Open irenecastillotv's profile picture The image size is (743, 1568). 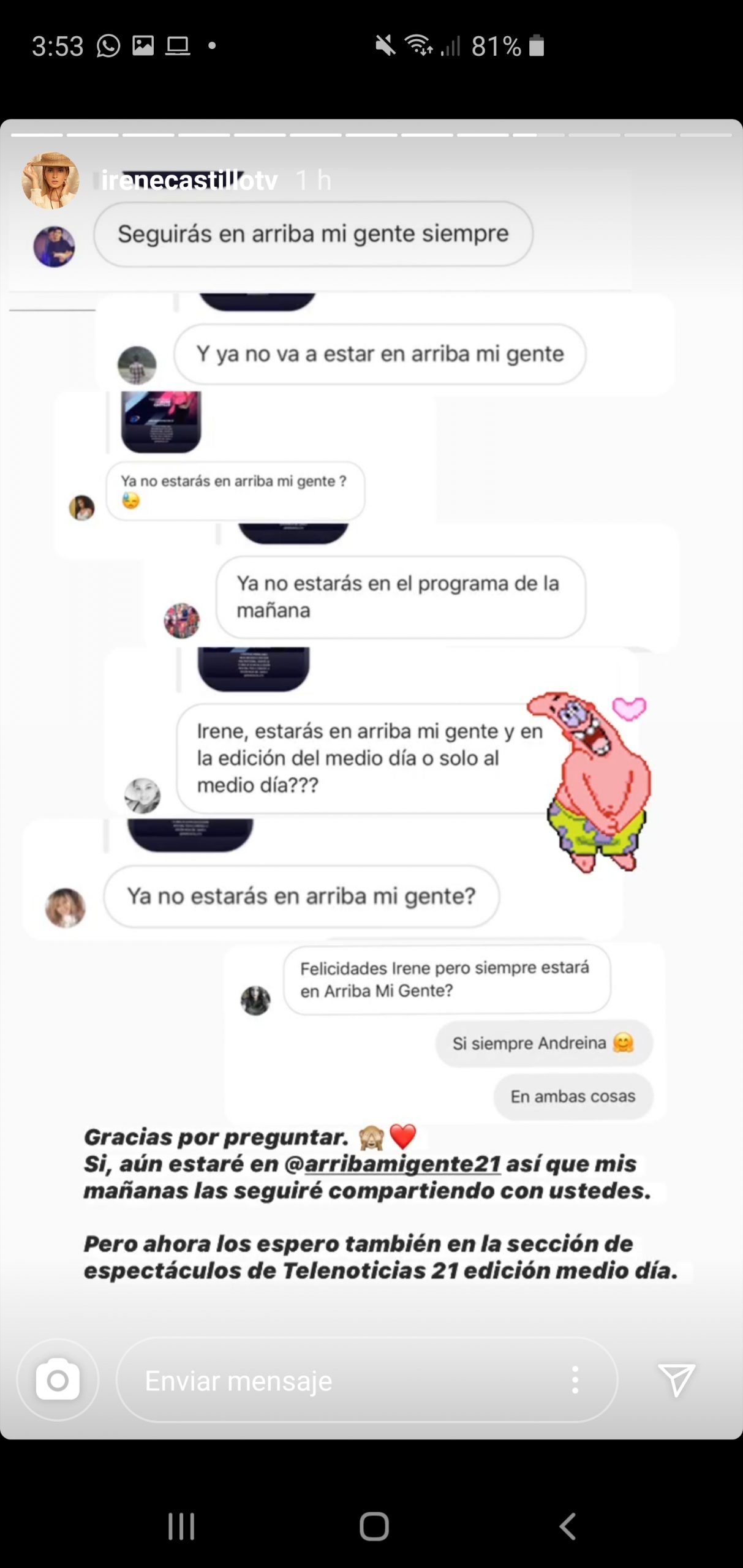(x=51, y=181)
